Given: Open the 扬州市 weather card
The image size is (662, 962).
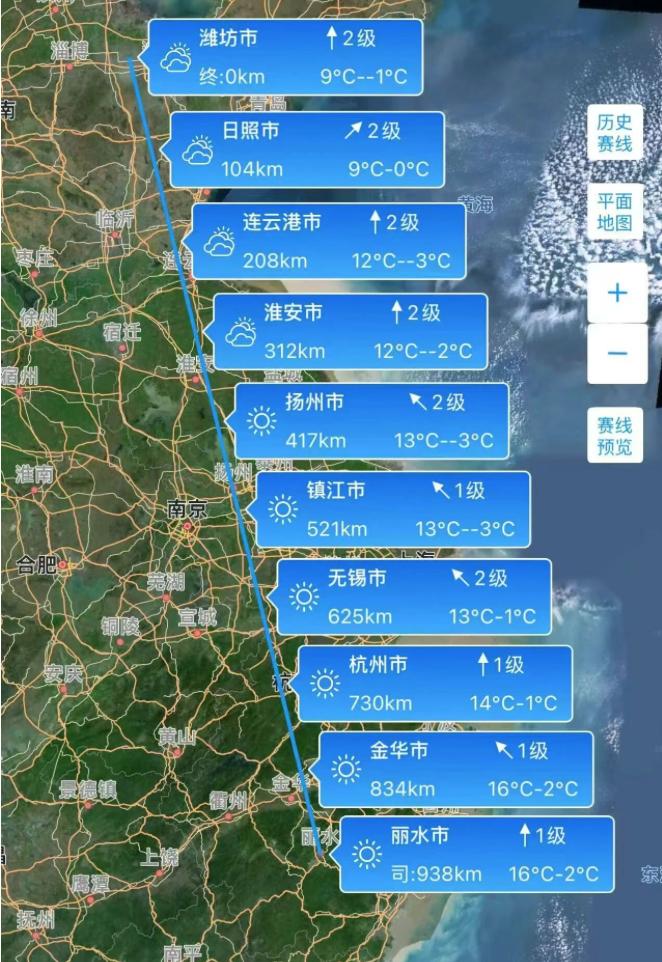Looking at the screenshot, I should (372, 421).
